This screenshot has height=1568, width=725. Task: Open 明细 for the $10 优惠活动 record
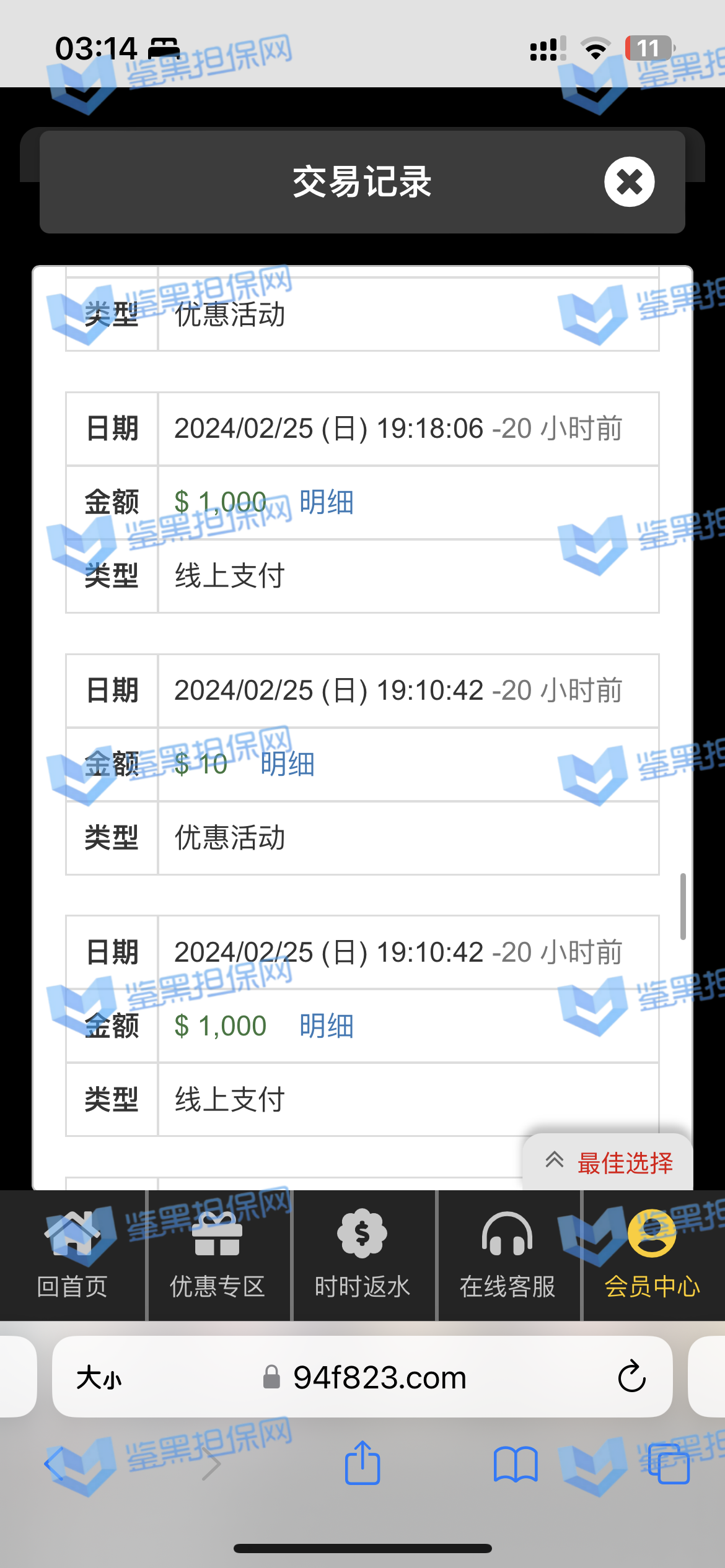[288, 764]
